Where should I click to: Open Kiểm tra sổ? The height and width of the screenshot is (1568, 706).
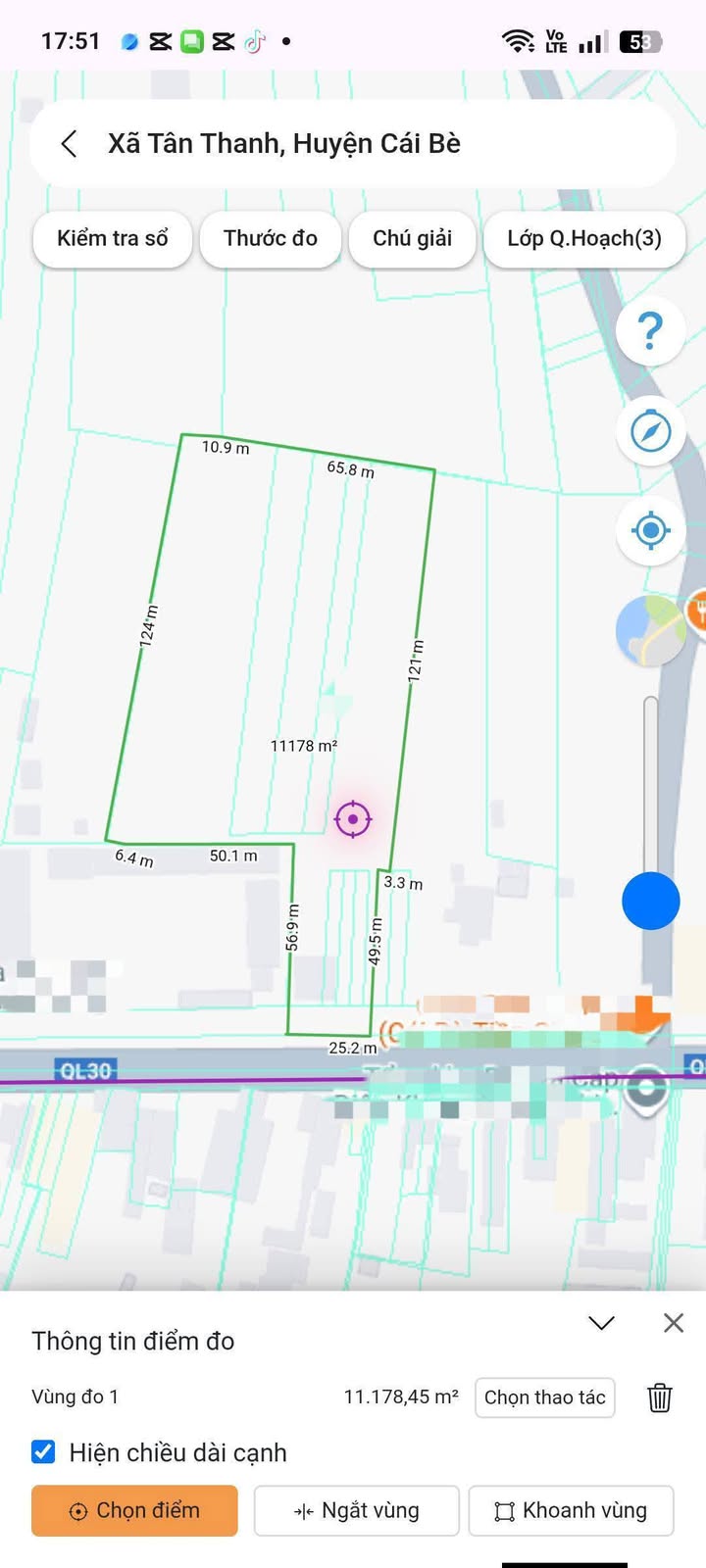click(x=113, y=238)
